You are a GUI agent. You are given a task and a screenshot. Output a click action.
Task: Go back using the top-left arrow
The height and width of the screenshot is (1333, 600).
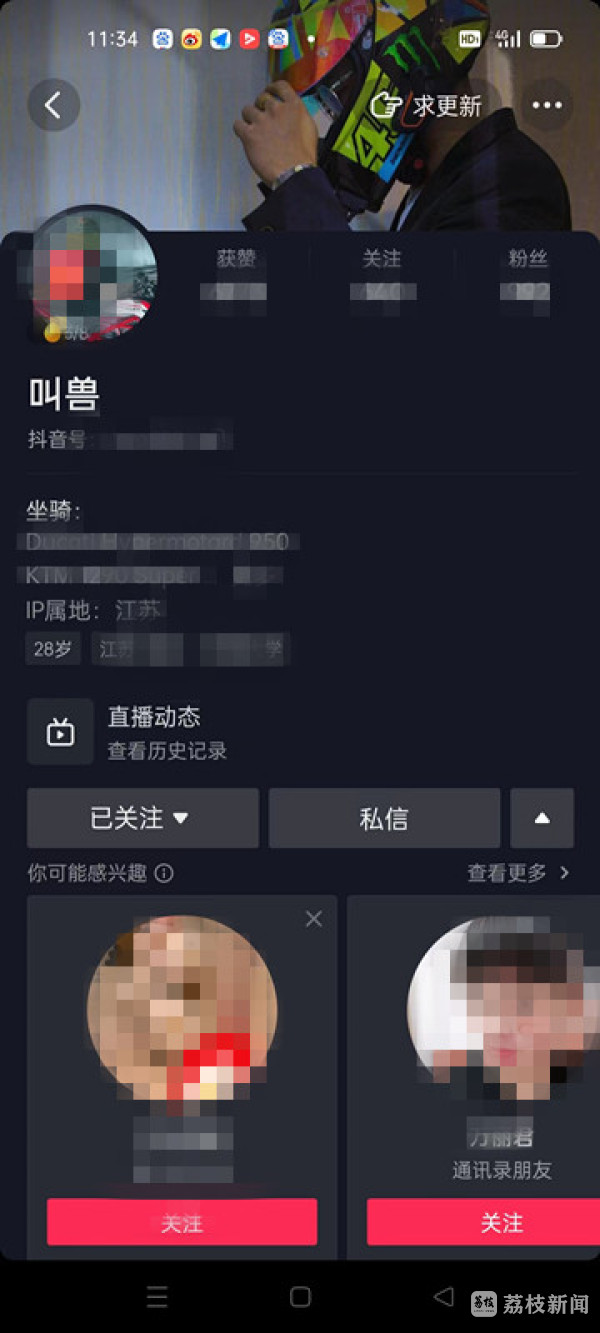53,105
